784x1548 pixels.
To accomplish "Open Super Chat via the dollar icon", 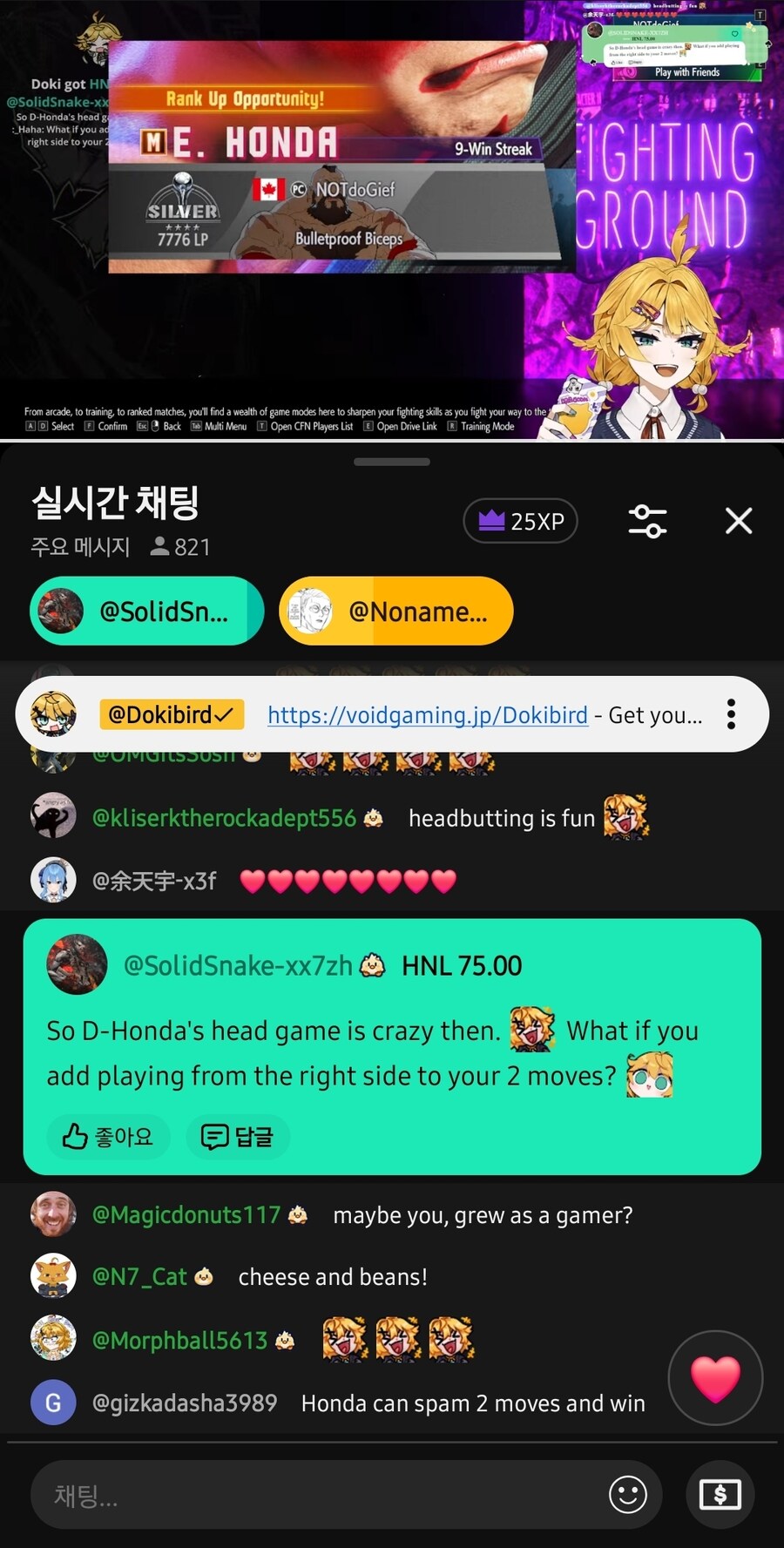I will [720, 1495].
